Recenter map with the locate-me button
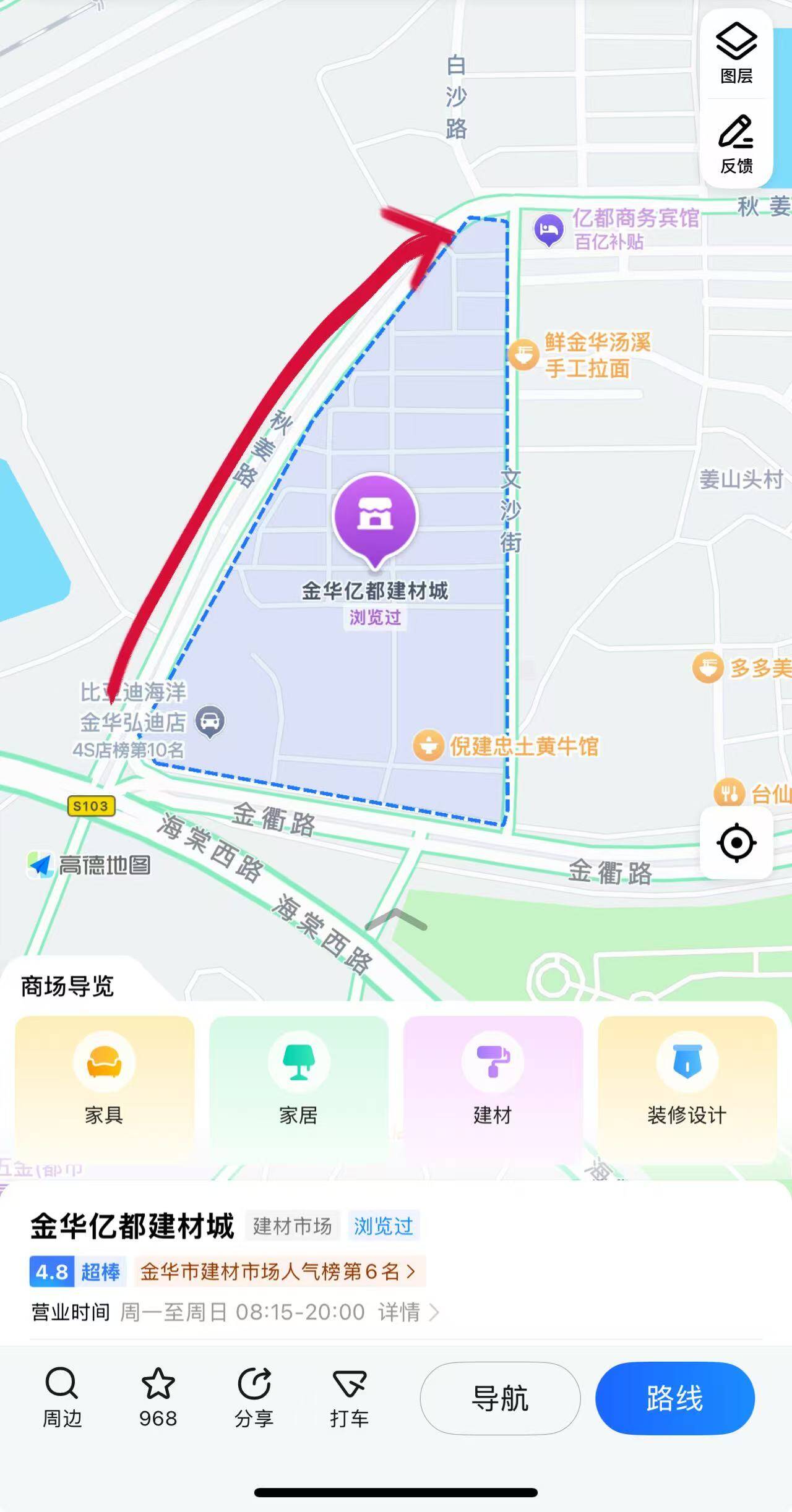This screenshot has height=1512, width=792. (736, 842)
